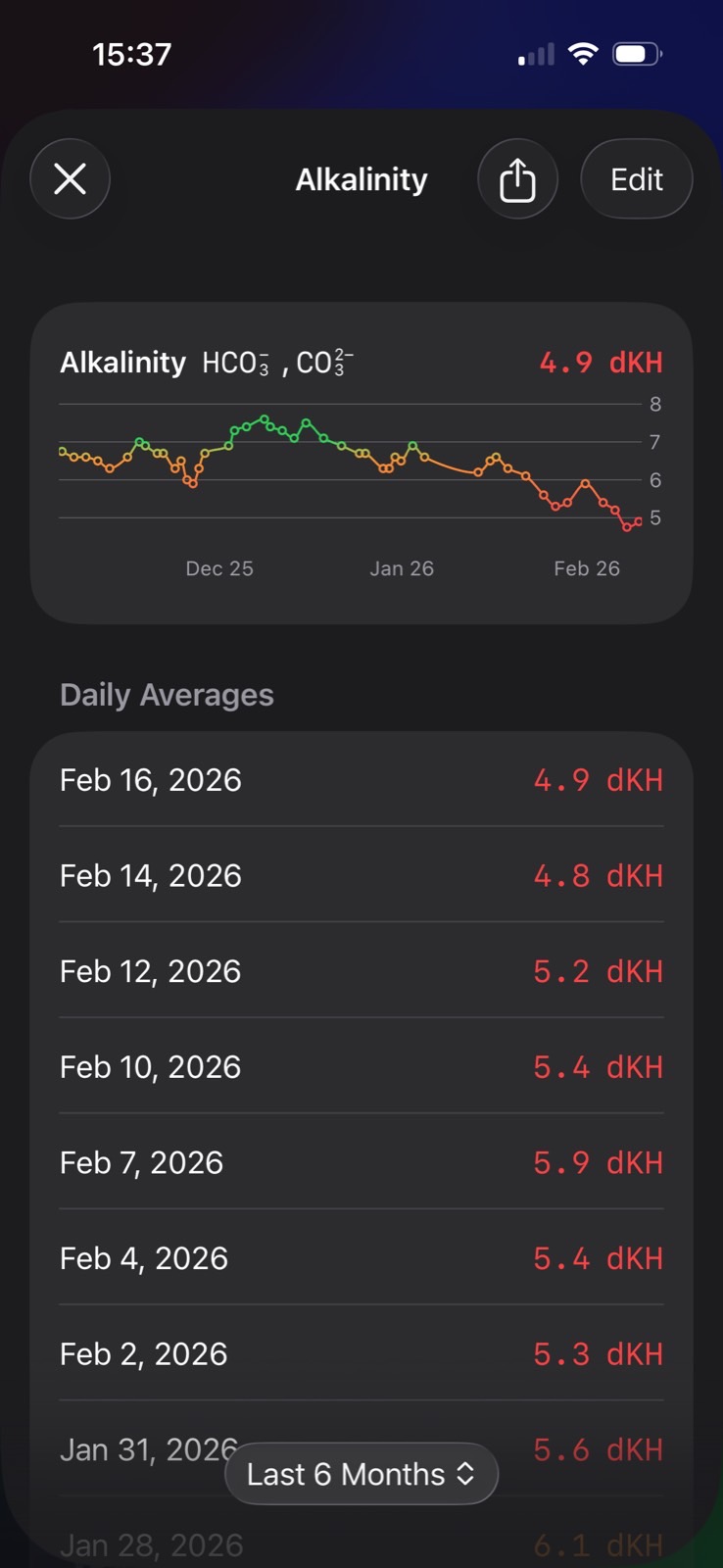Viewport: 723px width, 1568px height.
Task: Click the up-down chevron next to Last 6 Months
Action: coord(465,1473)
